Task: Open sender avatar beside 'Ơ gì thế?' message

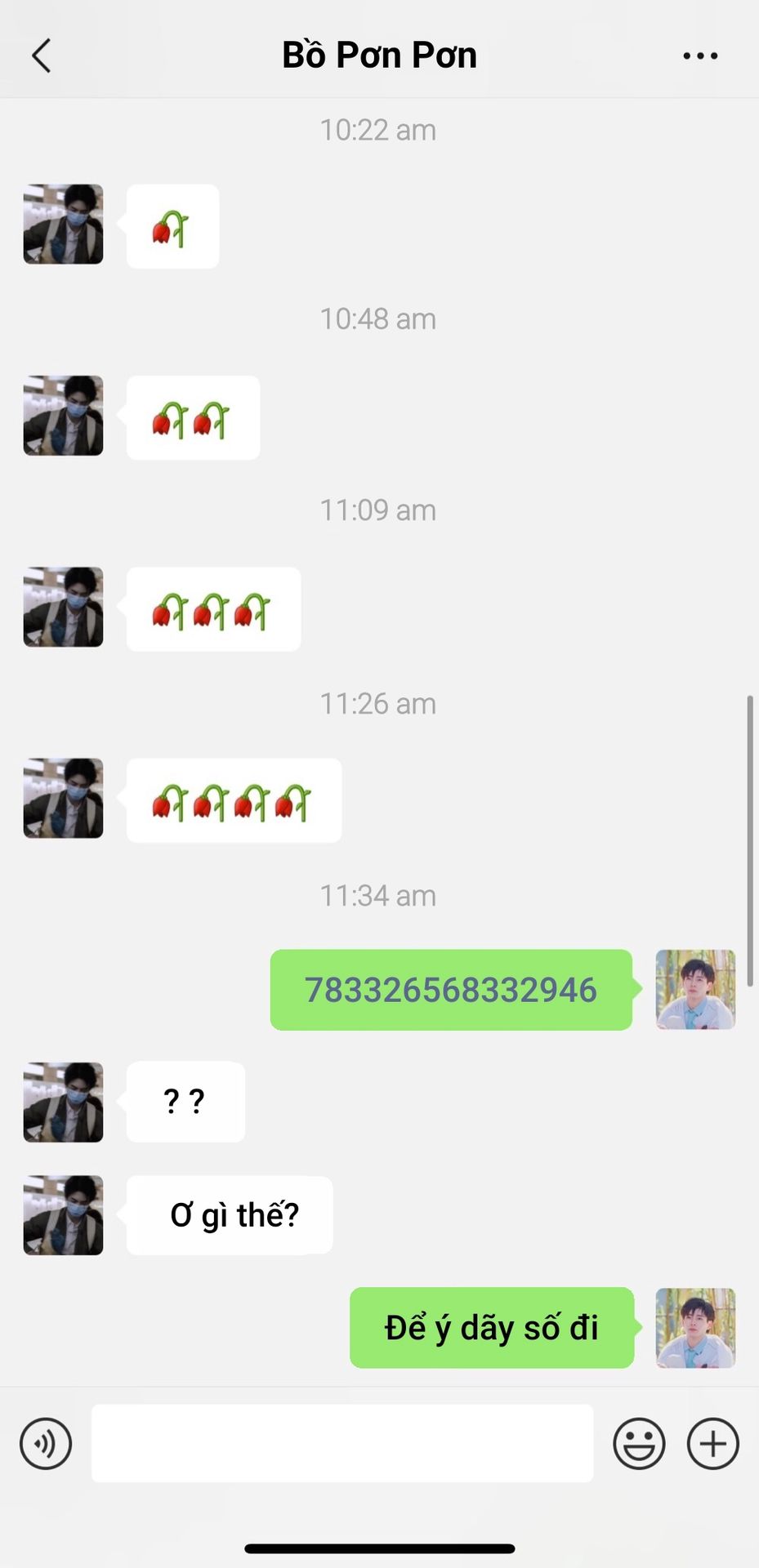Action: coord(63,1215)
